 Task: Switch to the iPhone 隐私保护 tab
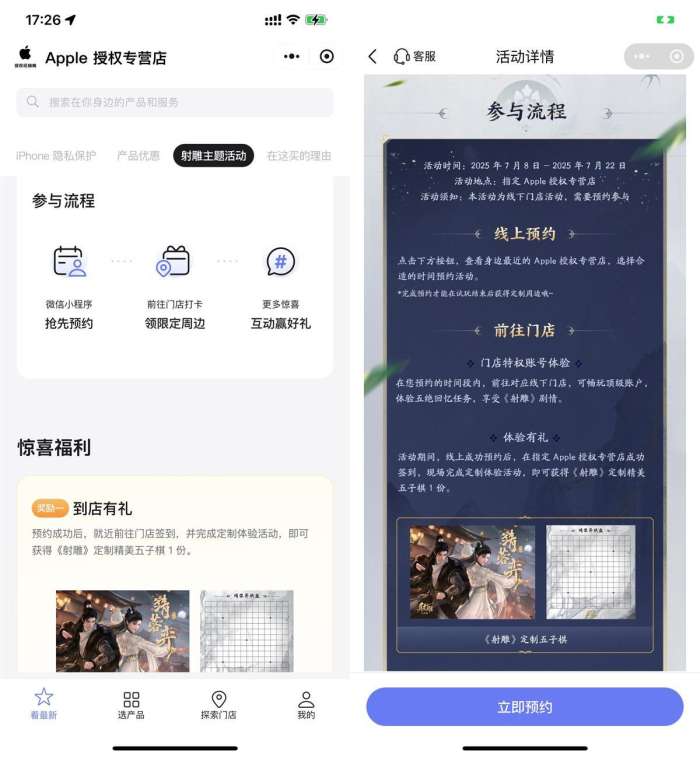pos(56,156)
